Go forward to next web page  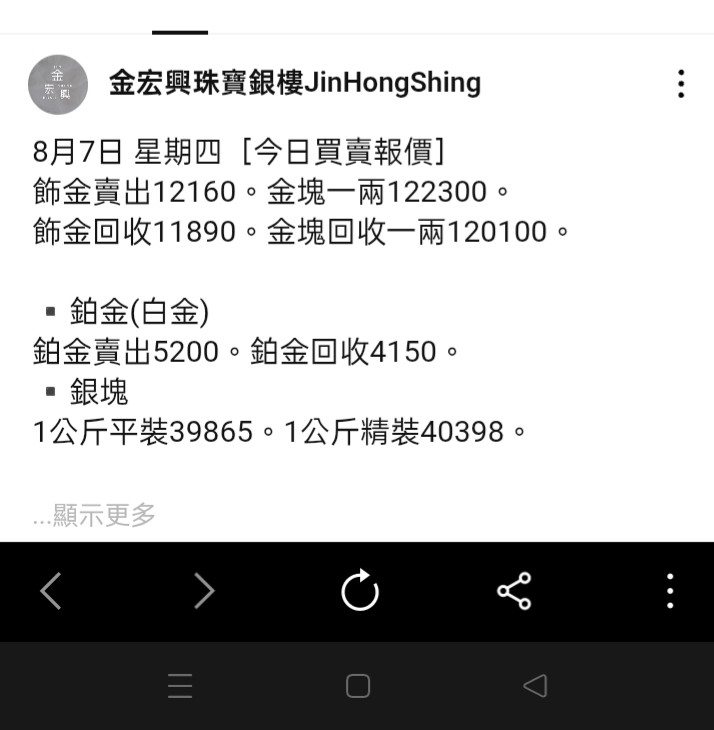[x=204, y=591]
